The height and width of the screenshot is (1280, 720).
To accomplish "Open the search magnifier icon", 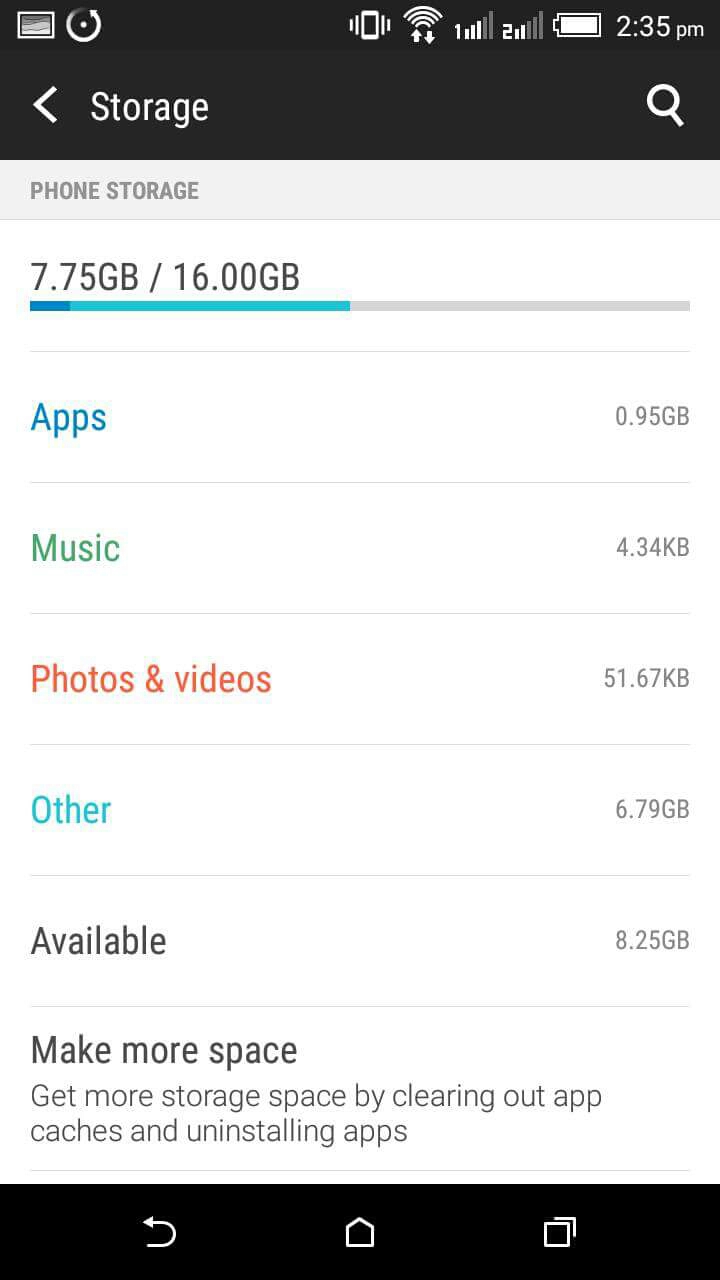I will [x=665, y=105].
